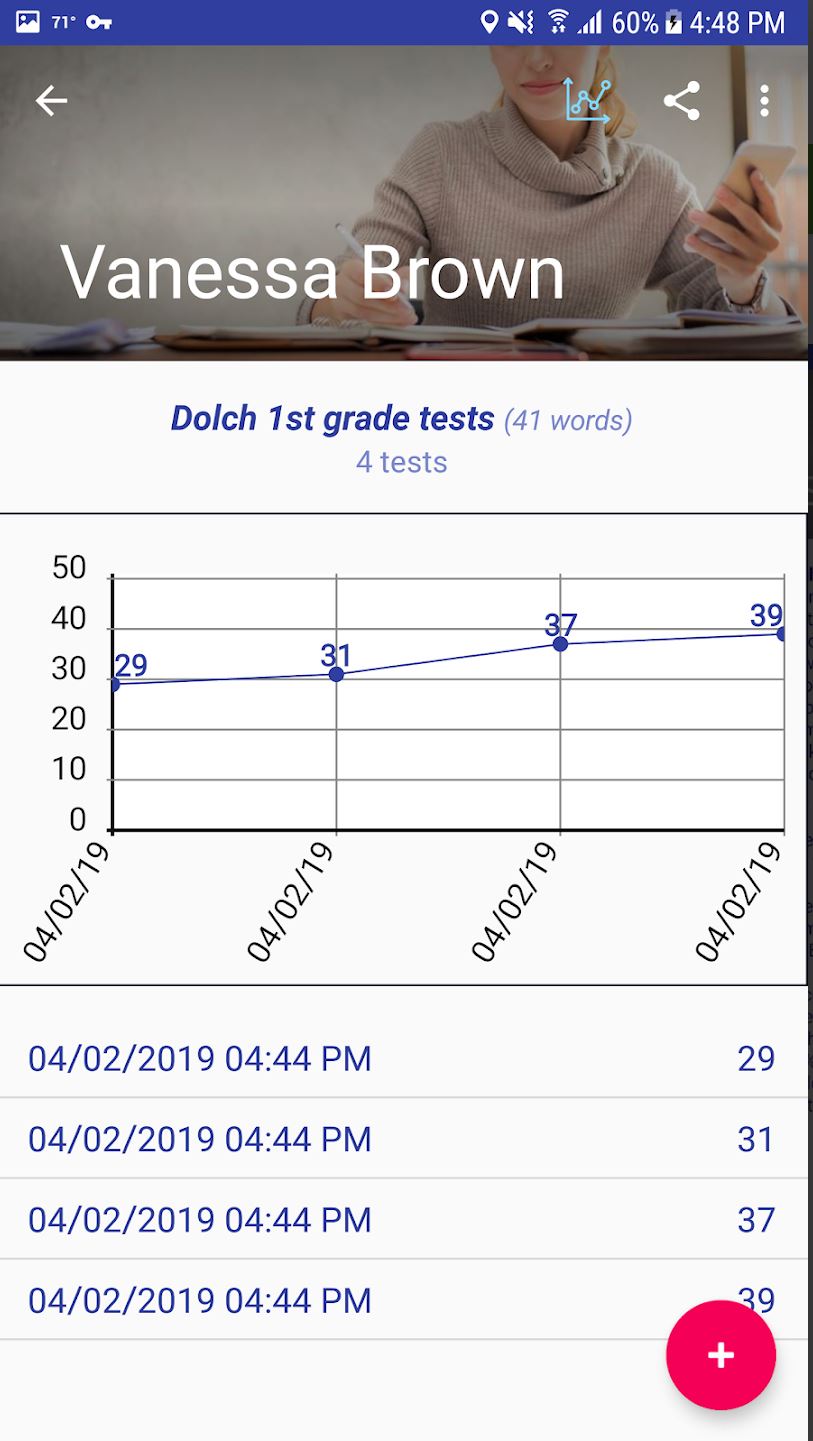Open the test result scoring 37
Image resolution: width=813 pixels, height=1441 pixels.
(x=400, y=1220)
